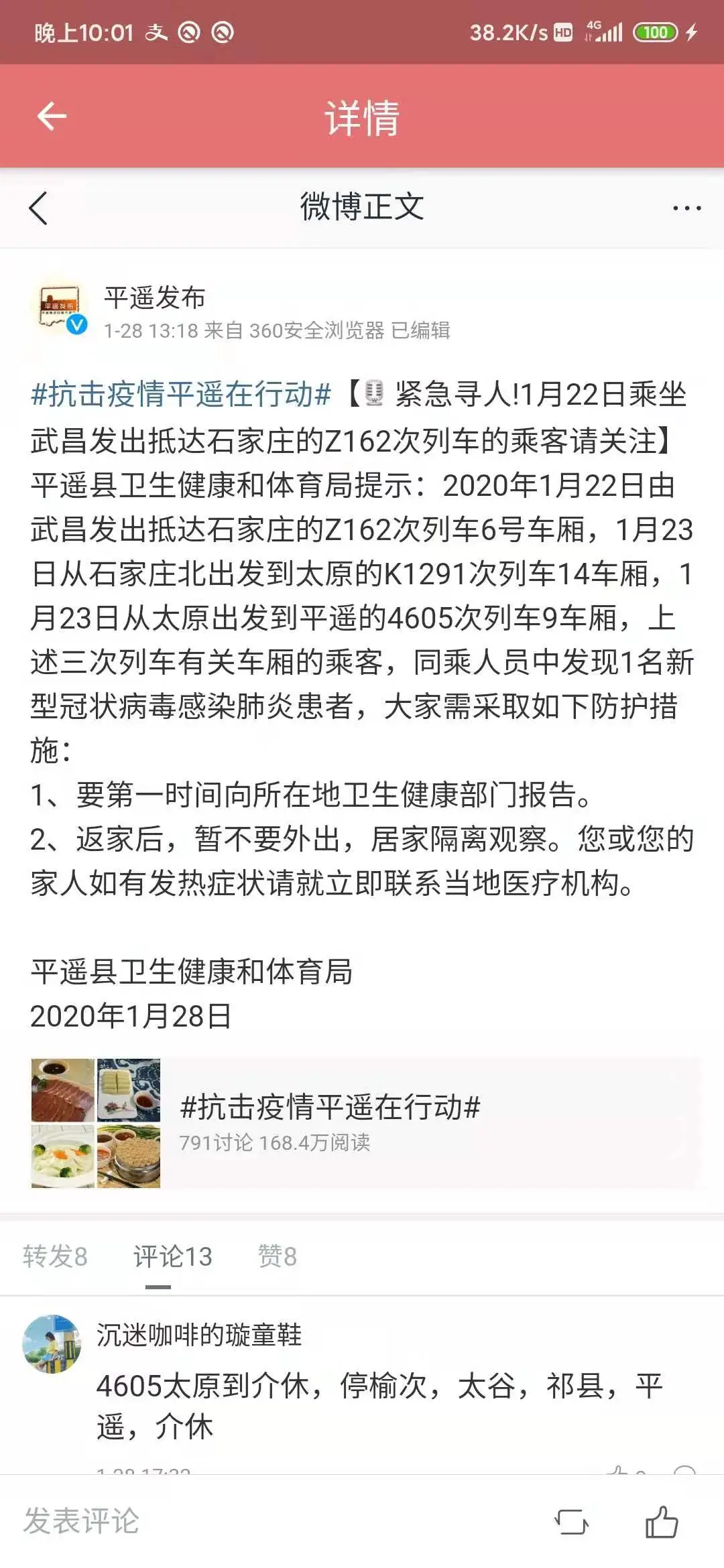Like this post with thumbs-up
This screenshot has height=1568, width=724.
662,1522
